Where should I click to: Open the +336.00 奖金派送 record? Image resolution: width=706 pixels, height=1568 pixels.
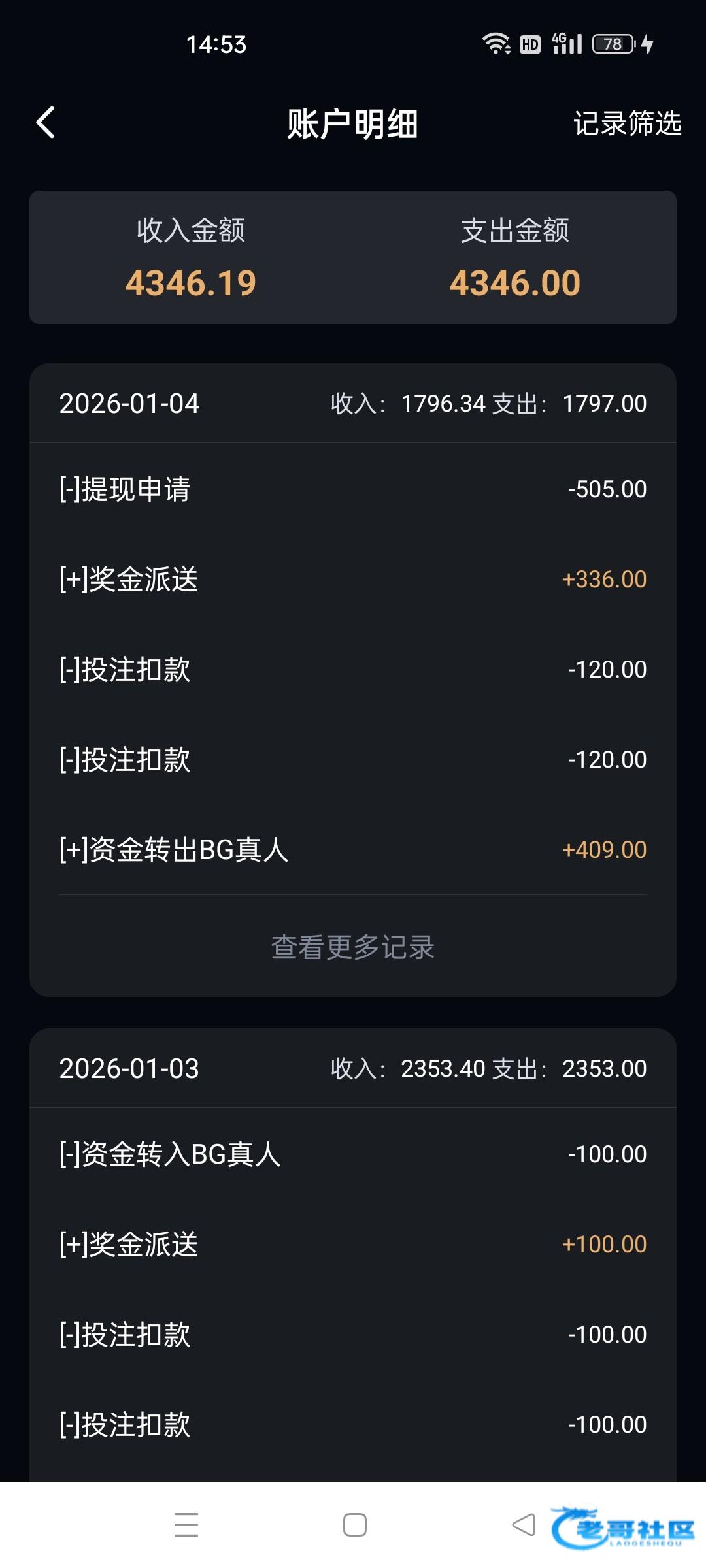coord(353,580)
